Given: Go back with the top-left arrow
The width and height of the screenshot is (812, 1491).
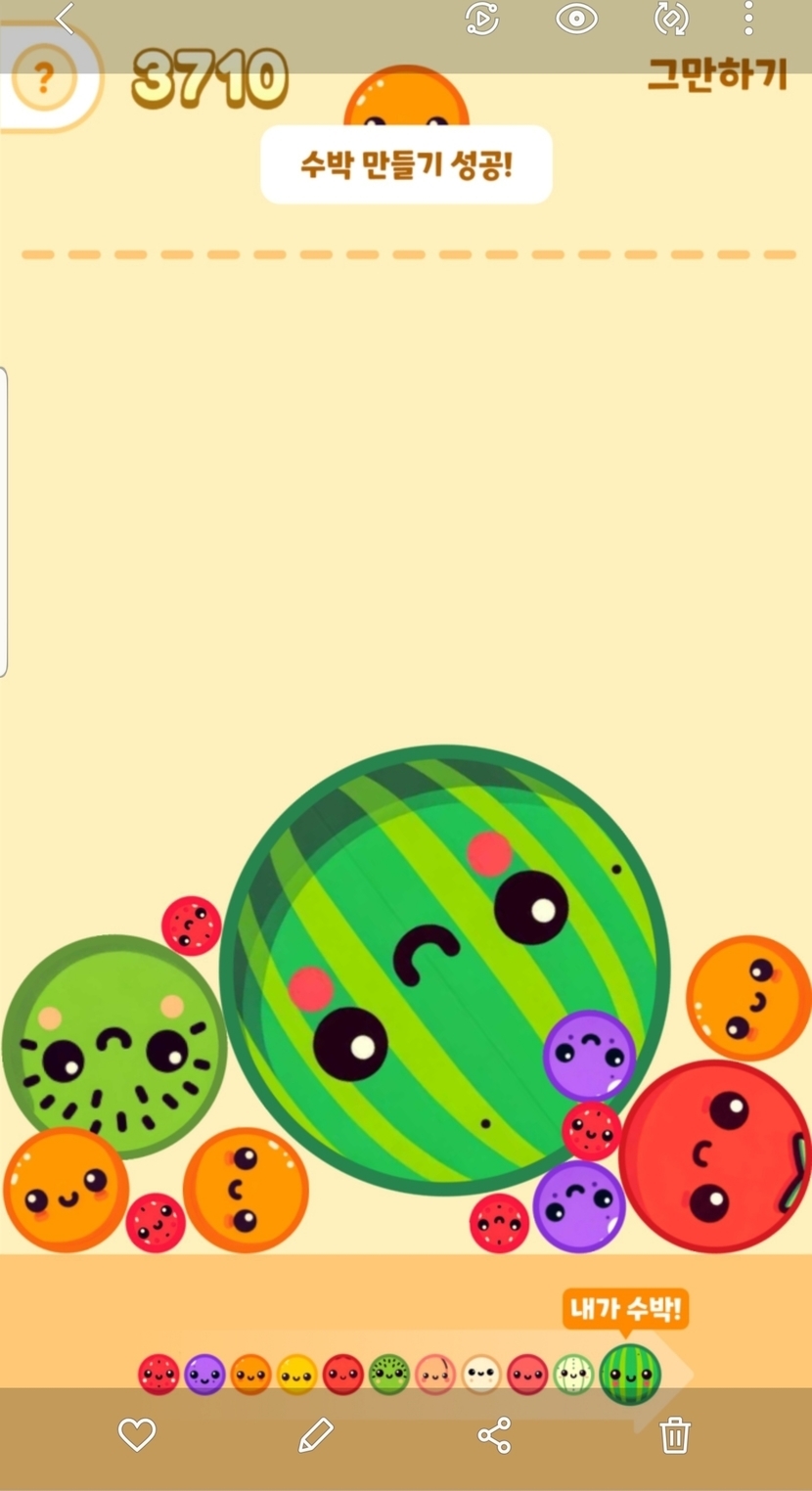Looking at the screenshot, I should point(65,18).
